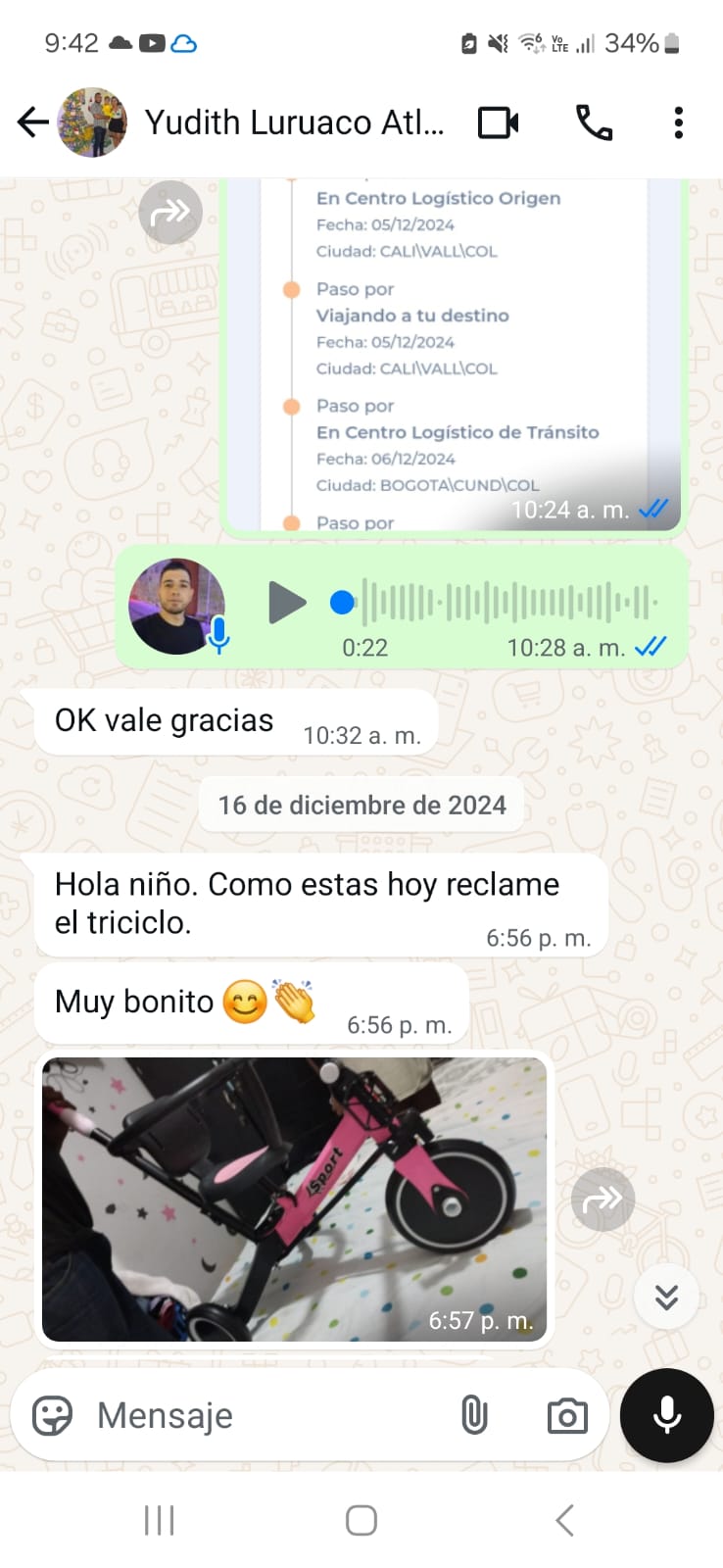Tap the voice message microphone button
The image size is (723, 1568).
pos(667,1415)
